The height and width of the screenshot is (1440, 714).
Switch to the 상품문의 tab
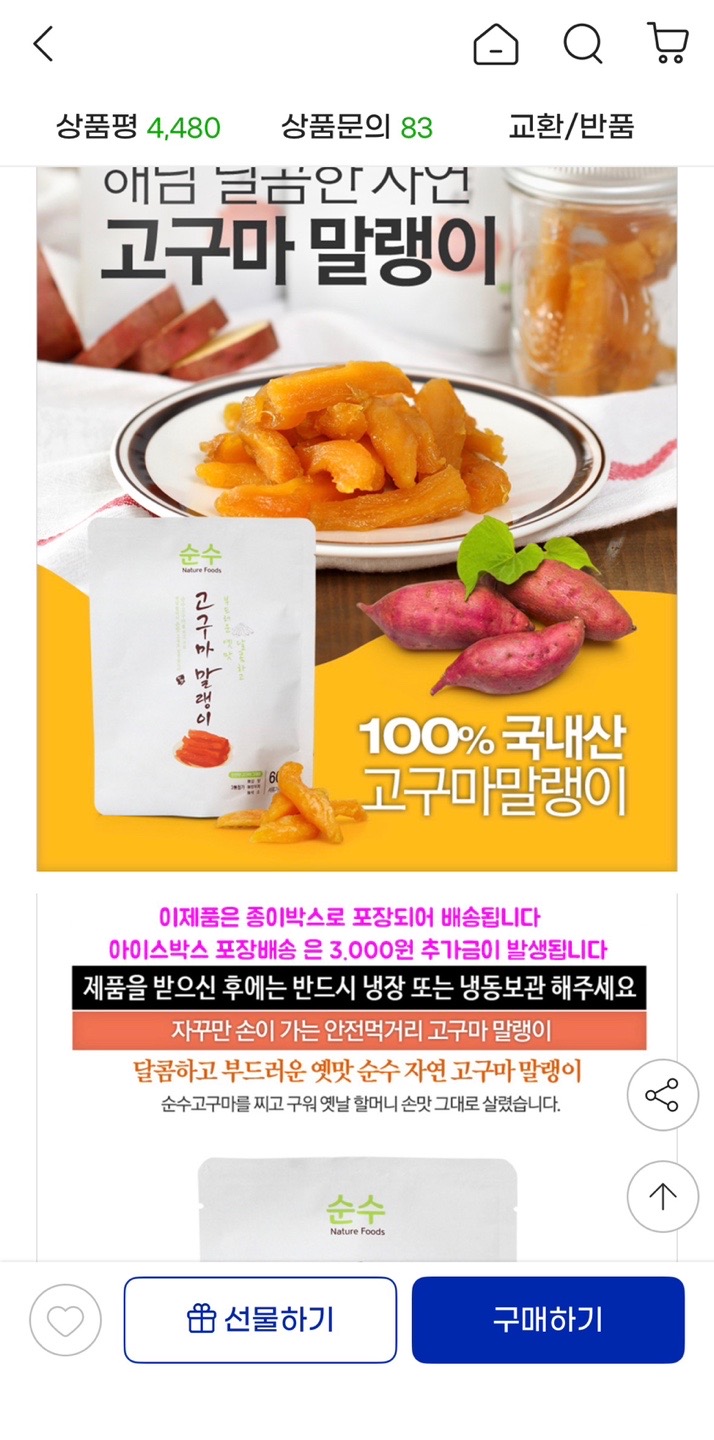coord(357,127)
